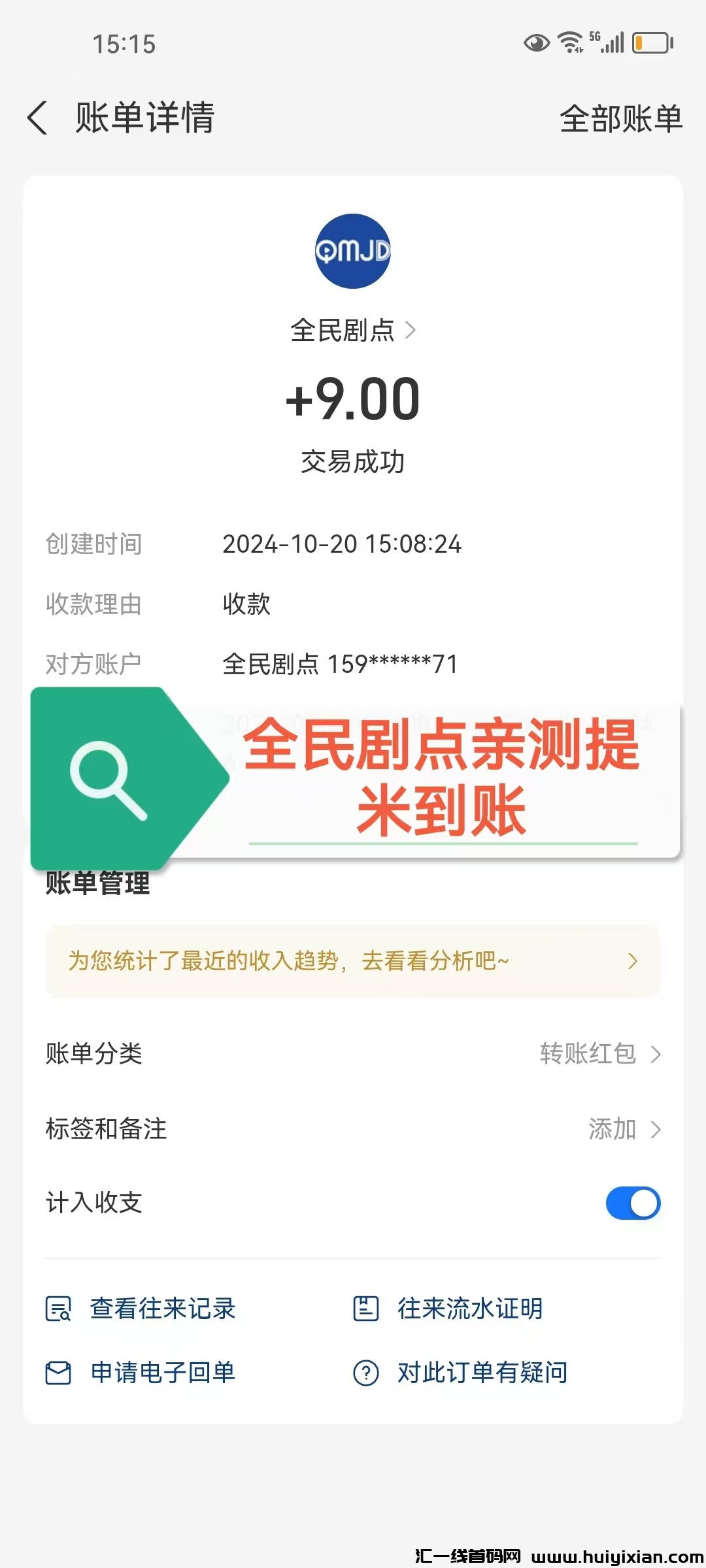Open income trend analysis banner

coord(353,960)
